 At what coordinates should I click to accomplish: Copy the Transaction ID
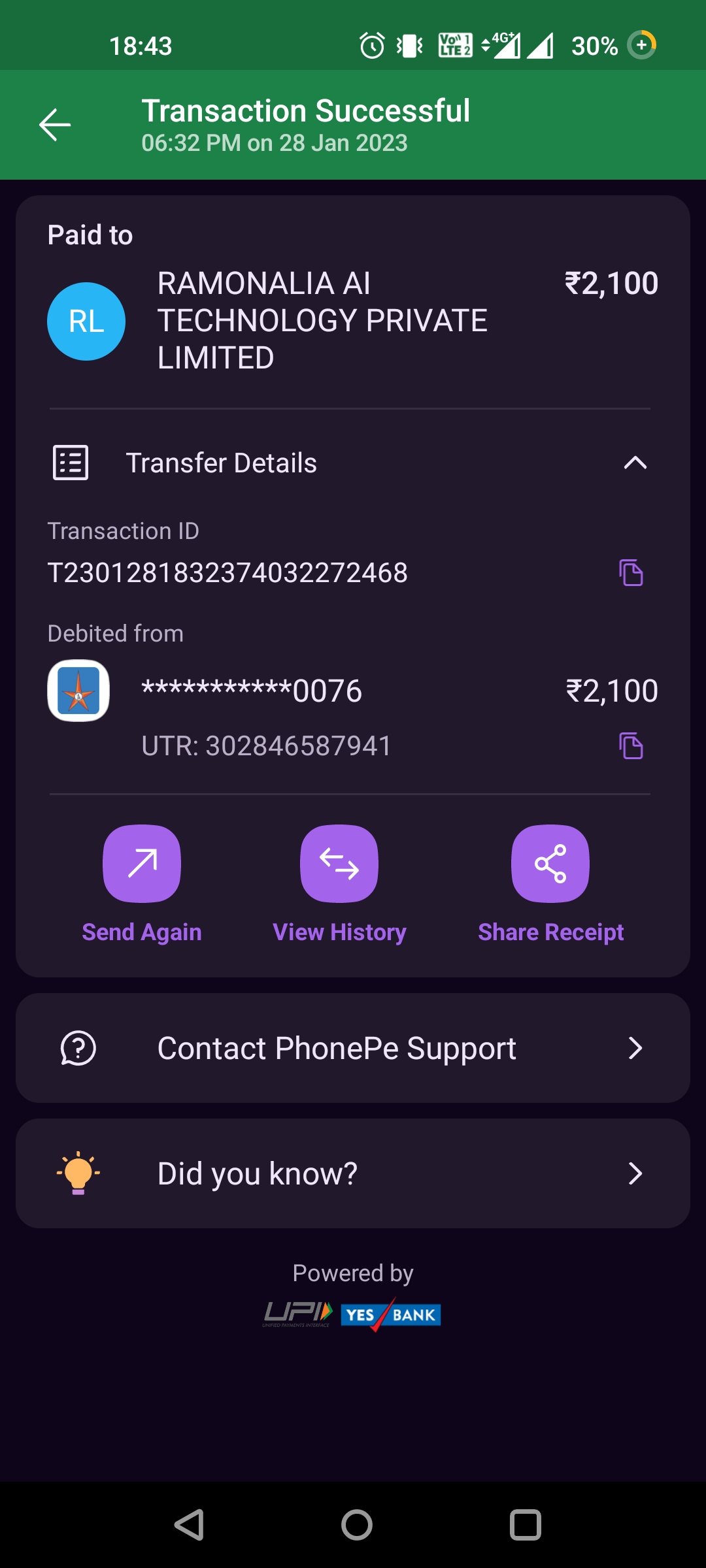pyautogui.click(x=631, y=573)
